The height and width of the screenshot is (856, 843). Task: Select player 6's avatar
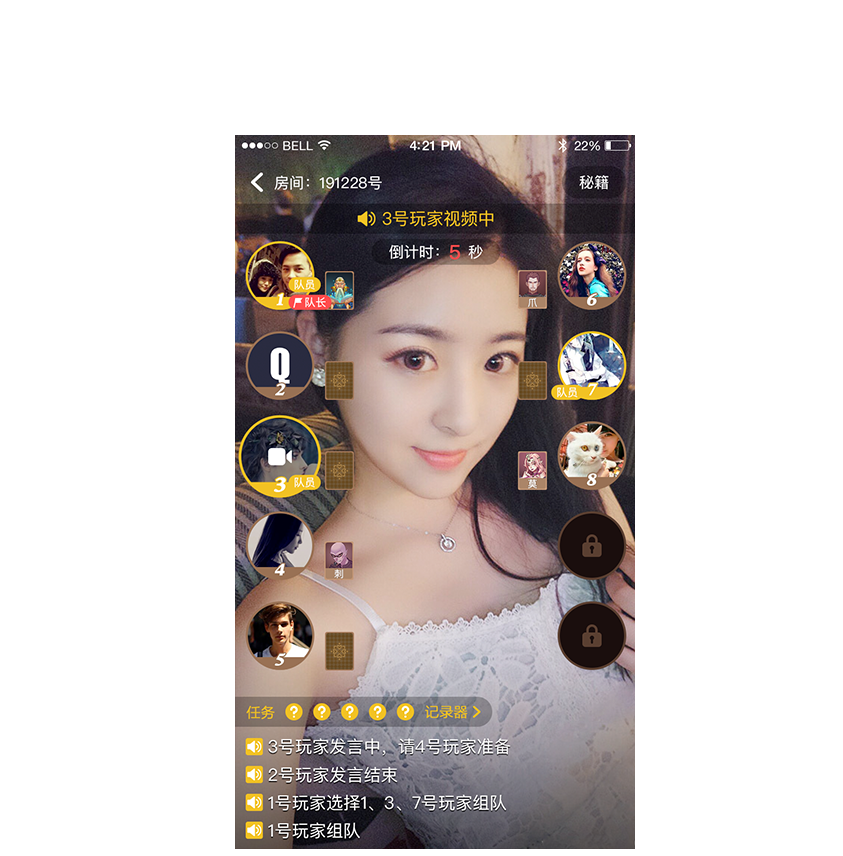pyautogui.click(x=591, y=274)
